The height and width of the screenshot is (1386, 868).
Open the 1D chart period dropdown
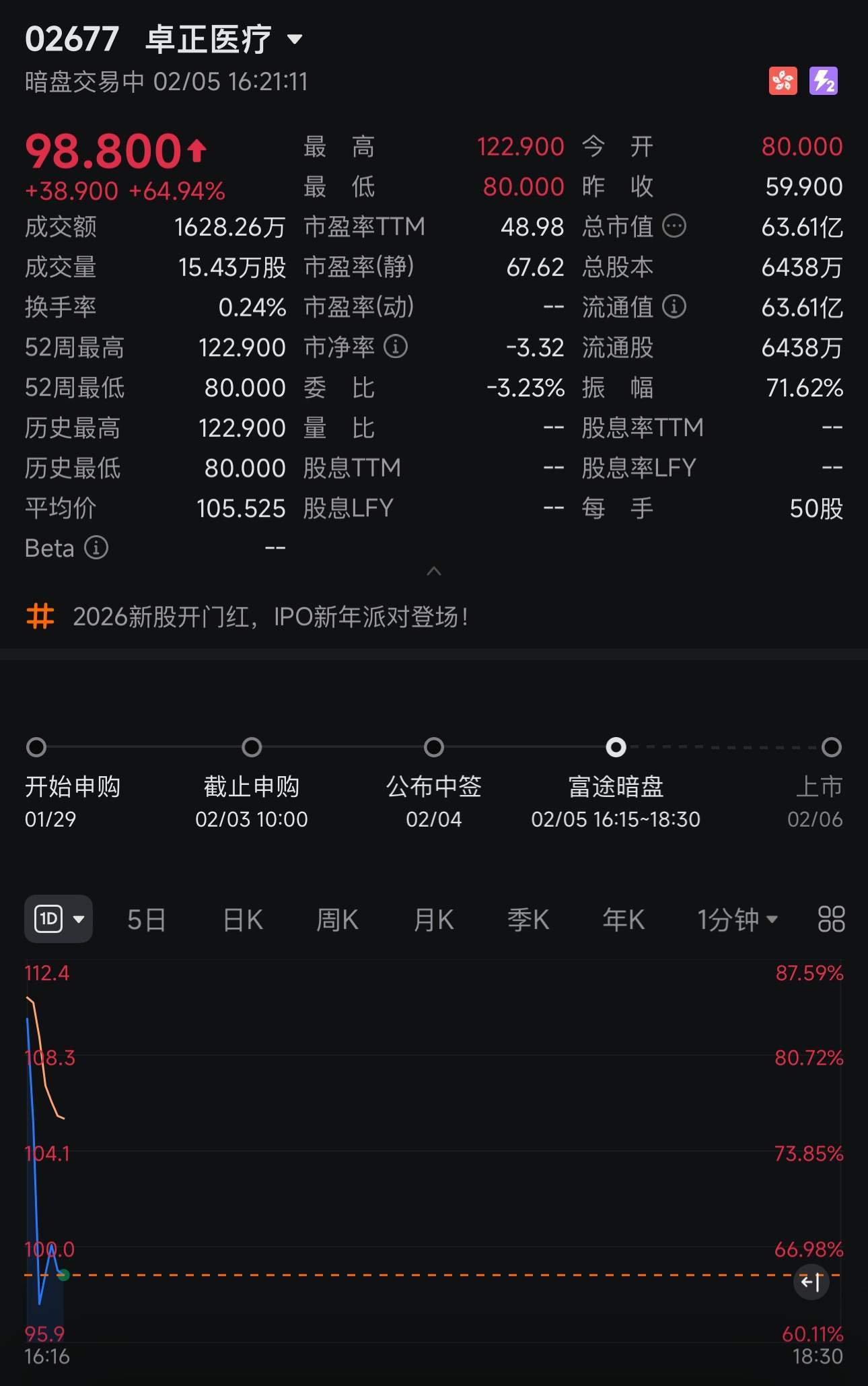pyautogui.click(x=59, y=919)
